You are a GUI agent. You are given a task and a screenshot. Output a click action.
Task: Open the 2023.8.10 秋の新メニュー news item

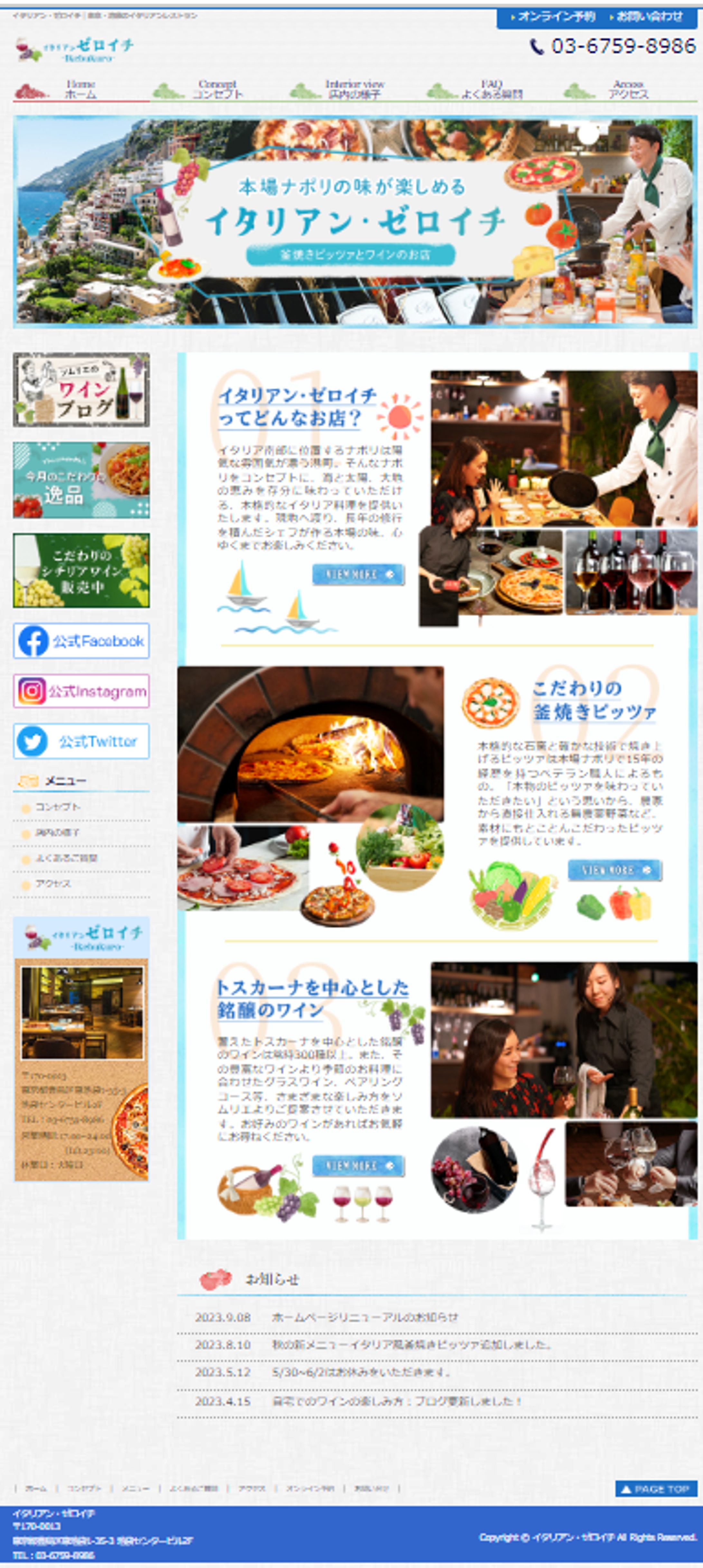tap(411, 1345)
